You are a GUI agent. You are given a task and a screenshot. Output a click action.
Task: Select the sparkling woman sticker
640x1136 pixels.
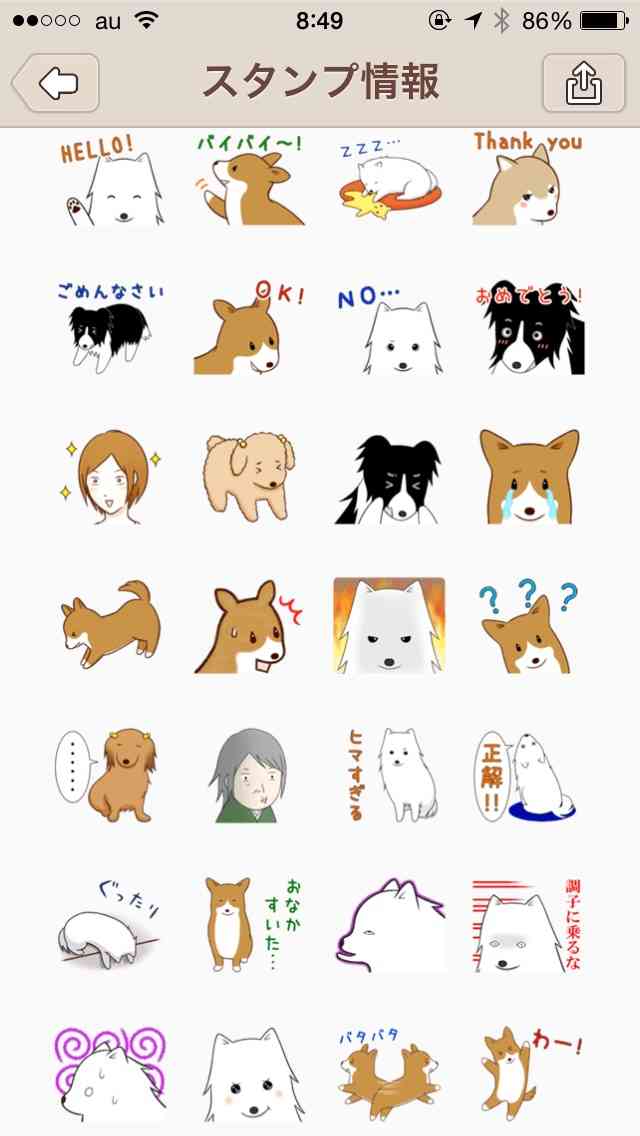pyautogui.click(x=112, y=477)
